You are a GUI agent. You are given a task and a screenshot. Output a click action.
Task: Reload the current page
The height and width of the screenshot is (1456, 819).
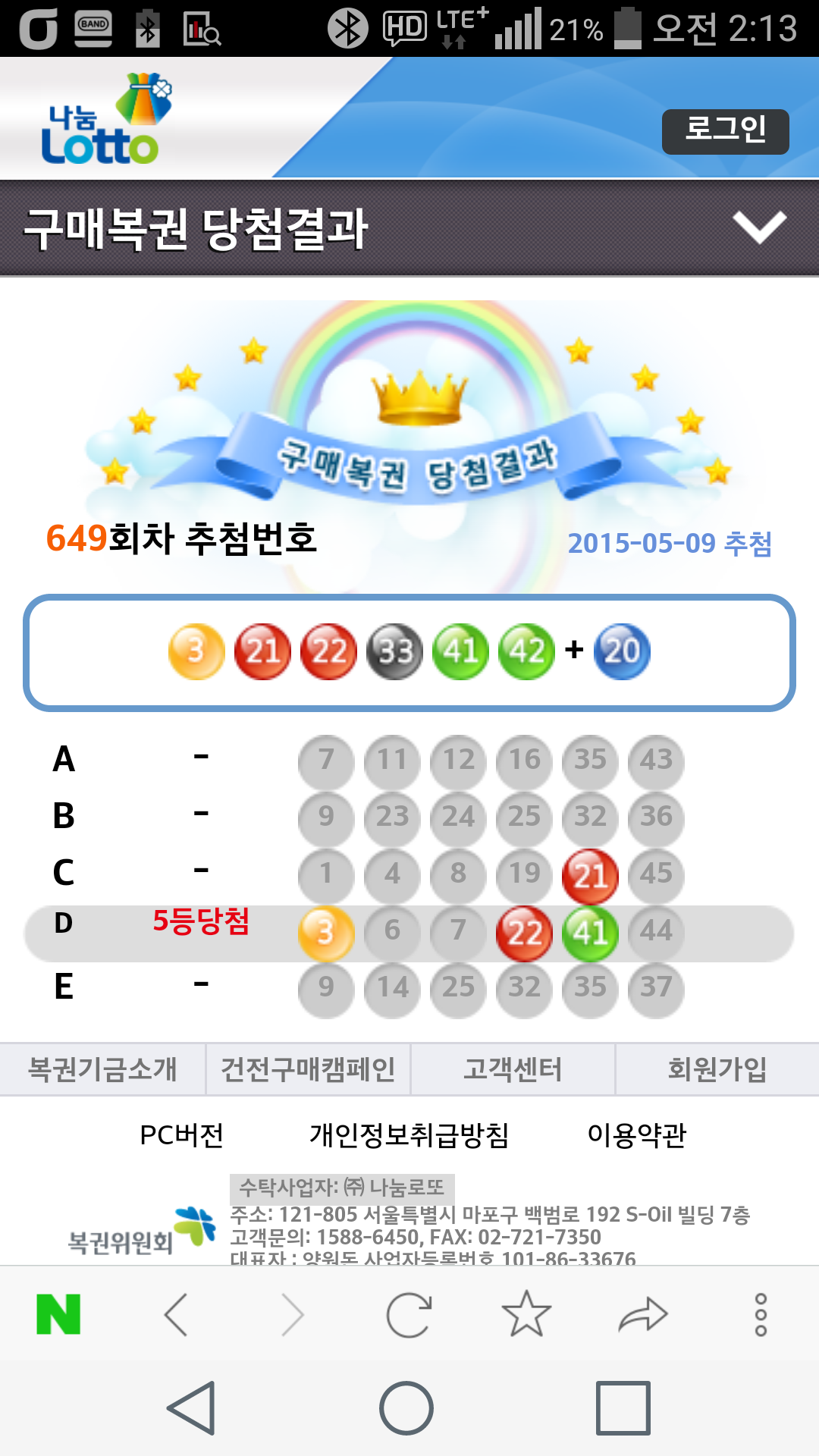[x=409, y=1314]
